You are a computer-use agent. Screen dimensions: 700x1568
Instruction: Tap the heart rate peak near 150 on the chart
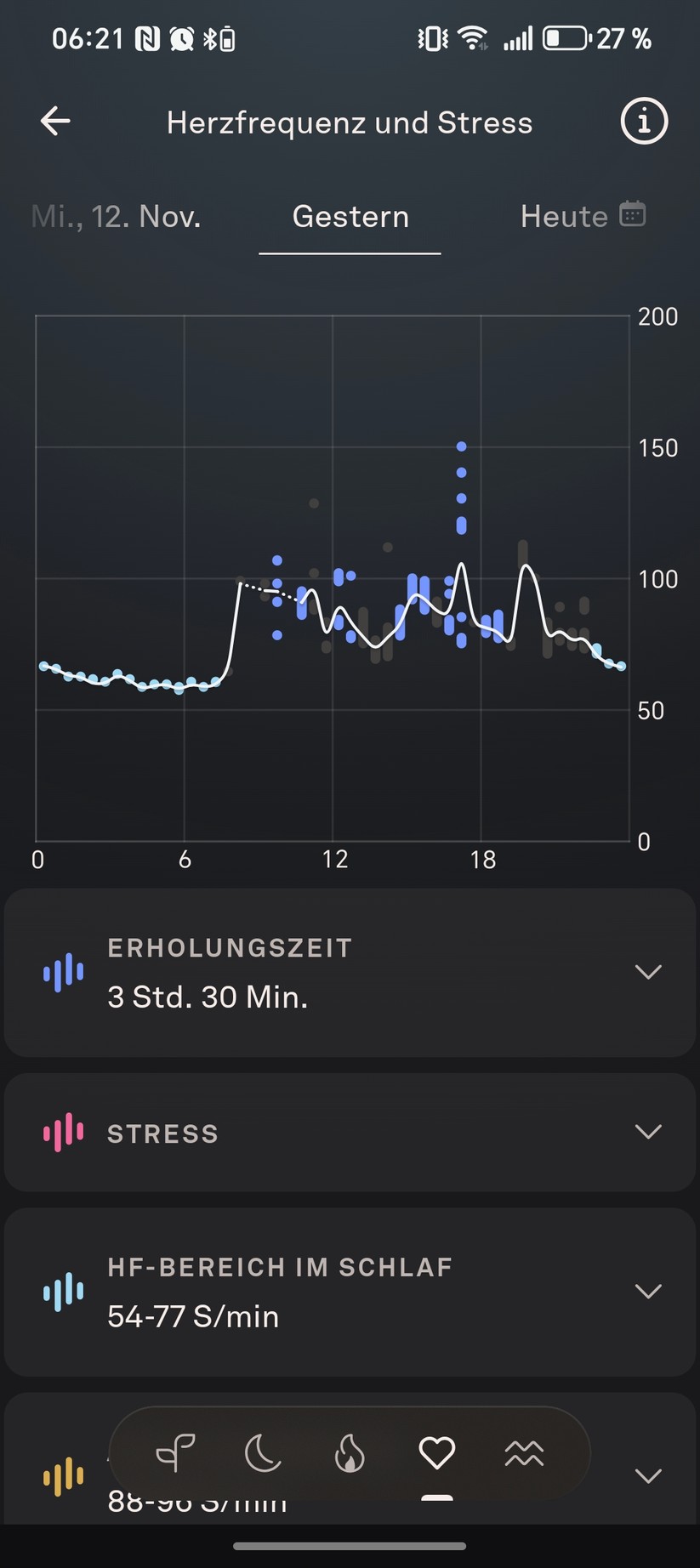pos(462,445)
